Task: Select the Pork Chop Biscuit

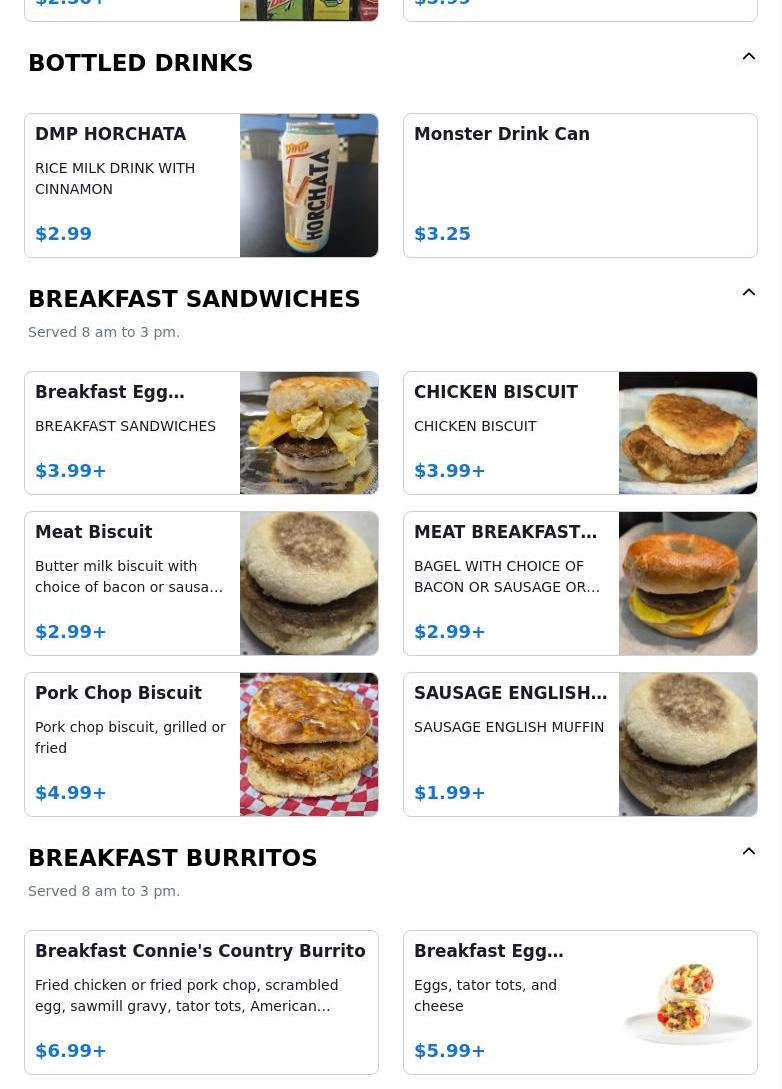Action: tap(201, 744)
